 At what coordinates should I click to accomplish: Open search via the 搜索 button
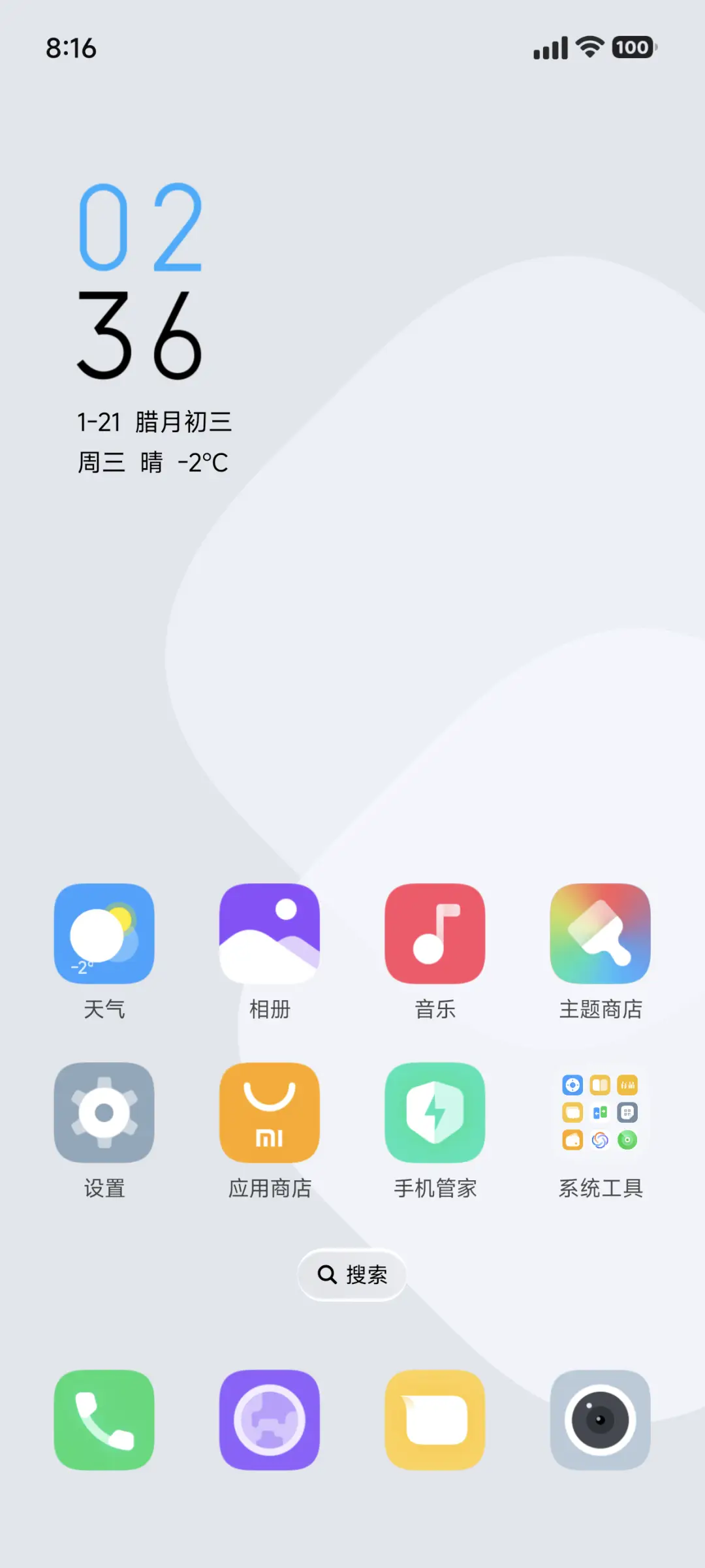point(351,1275)
